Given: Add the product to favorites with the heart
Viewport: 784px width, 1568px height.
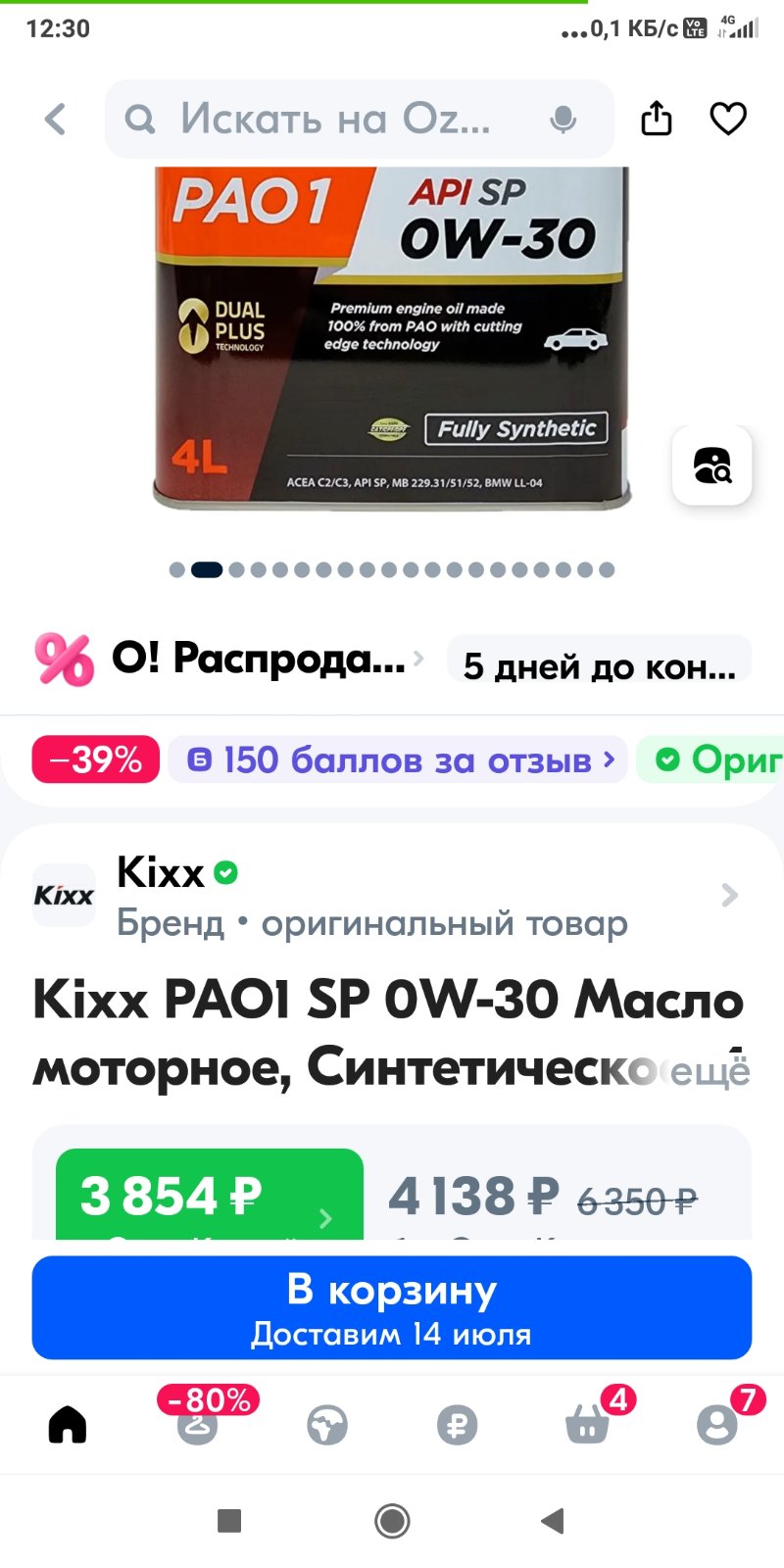Looking at the screenshot, I should (728, 119).
